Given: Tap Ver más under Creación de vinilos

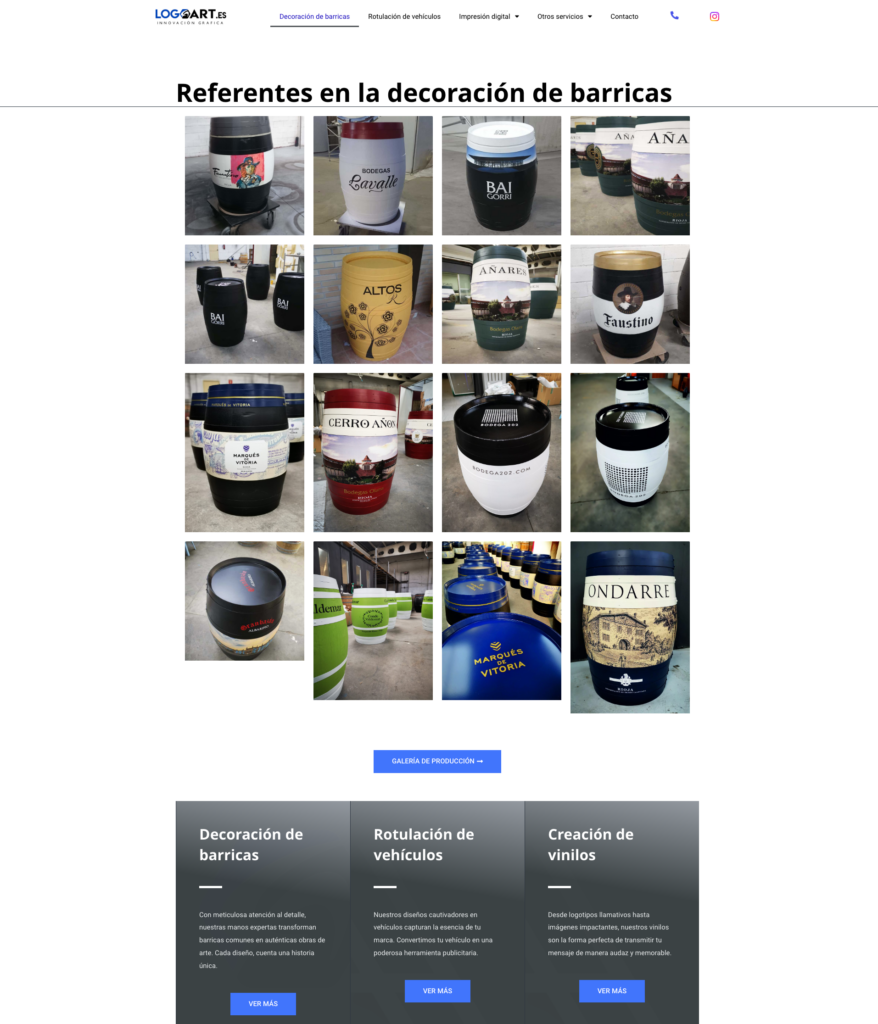Looking at the screenshot, I should tap(611, 991).
